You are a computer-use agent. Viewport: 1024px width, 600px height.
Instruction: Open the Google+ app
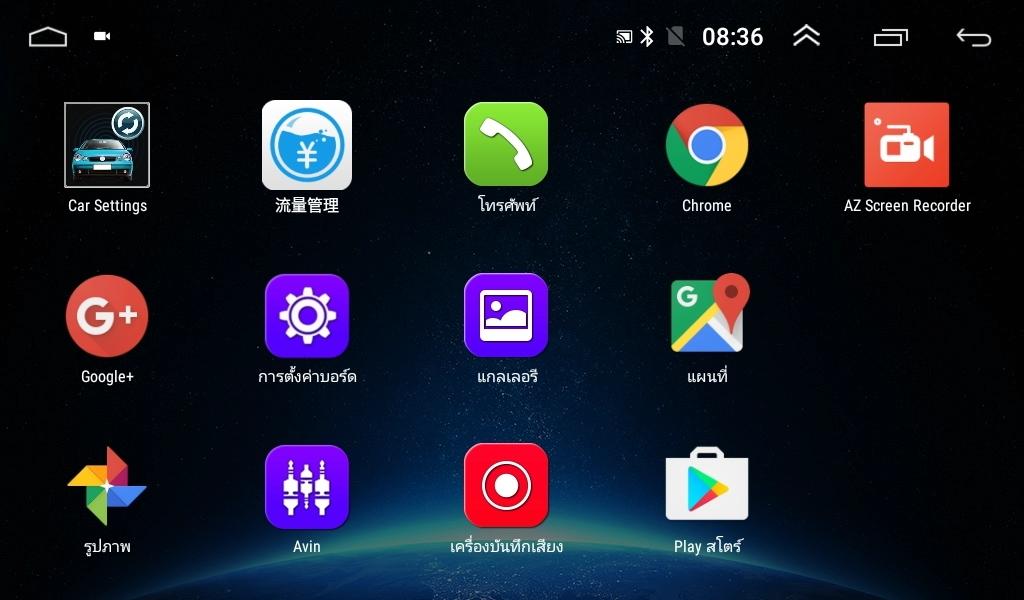[x=107, y=316]
